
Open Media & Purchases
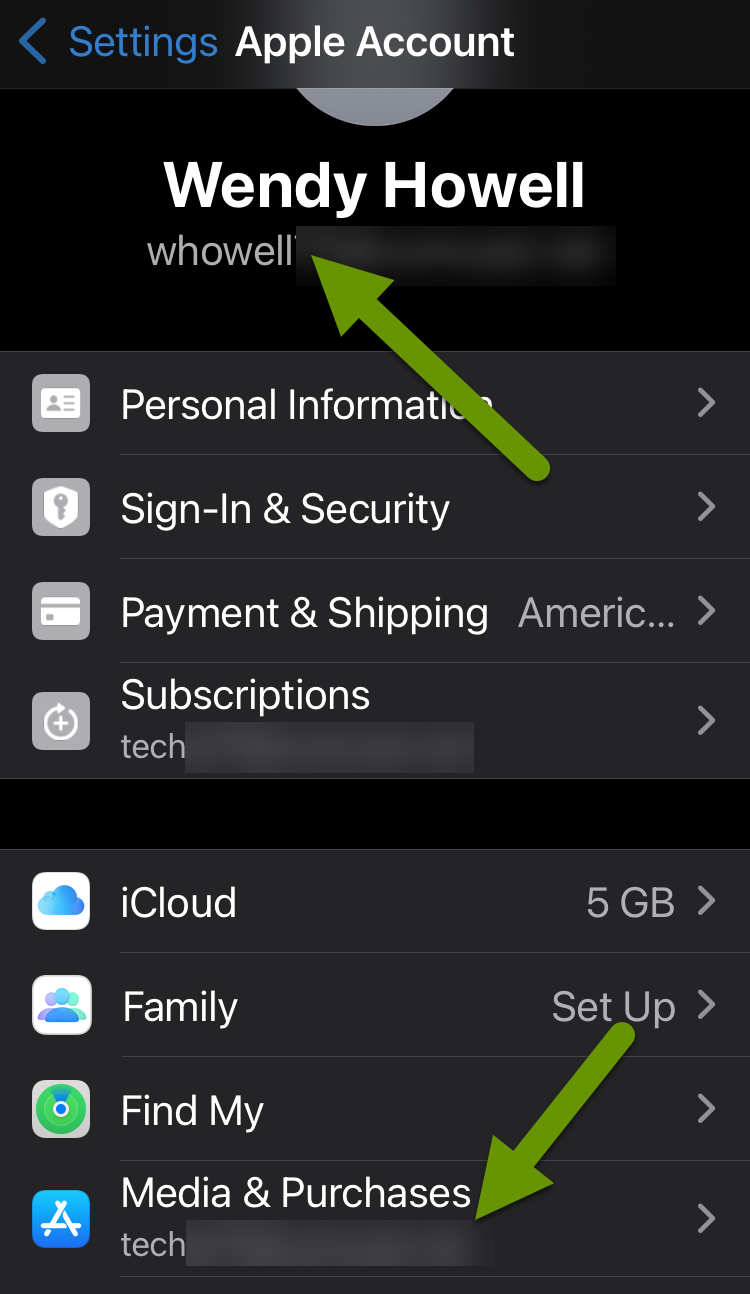375,1218
